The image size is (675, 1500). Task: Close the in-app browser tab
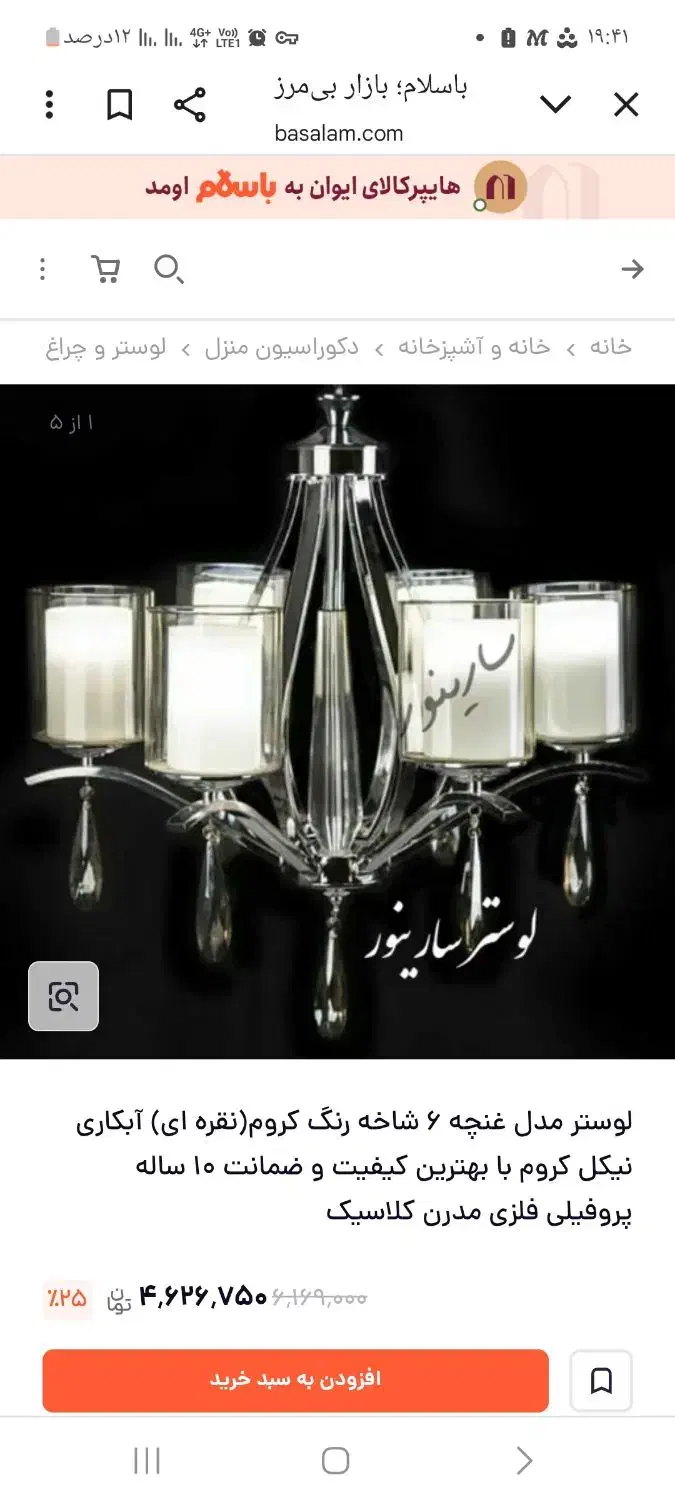tap(626, 105)
